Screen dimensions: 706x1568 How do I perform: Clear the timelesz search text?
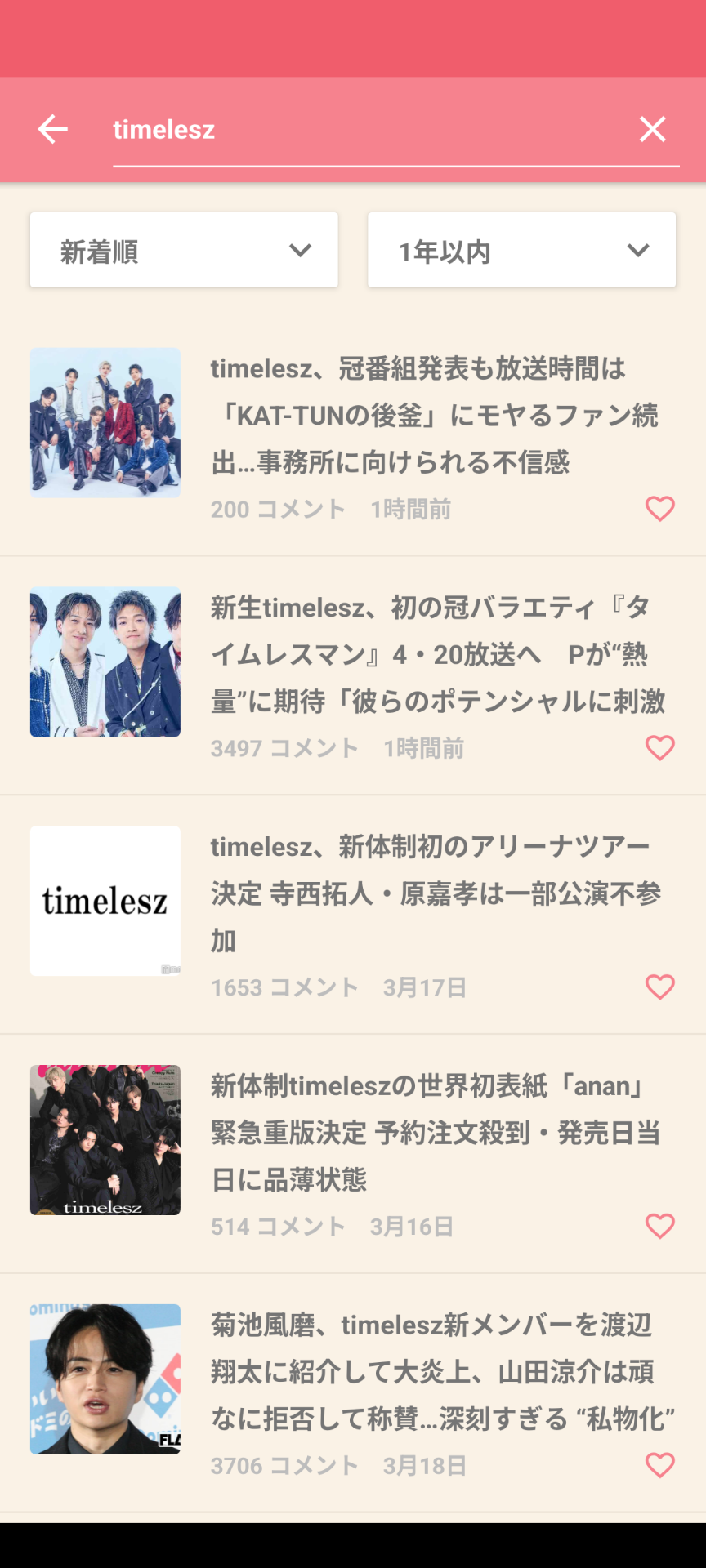point(652,129)
